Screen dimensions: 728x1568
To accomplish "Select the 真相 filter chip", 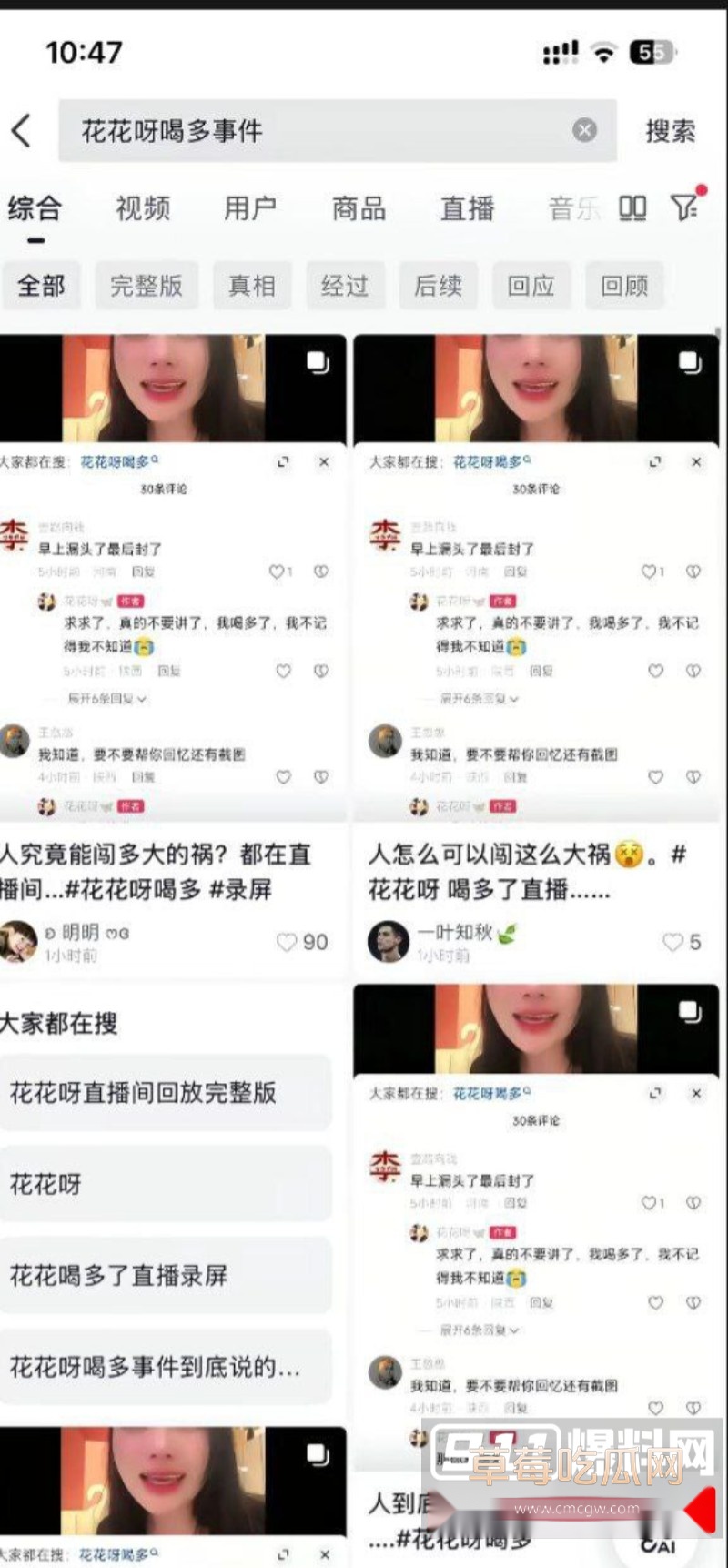I will 252,286.
